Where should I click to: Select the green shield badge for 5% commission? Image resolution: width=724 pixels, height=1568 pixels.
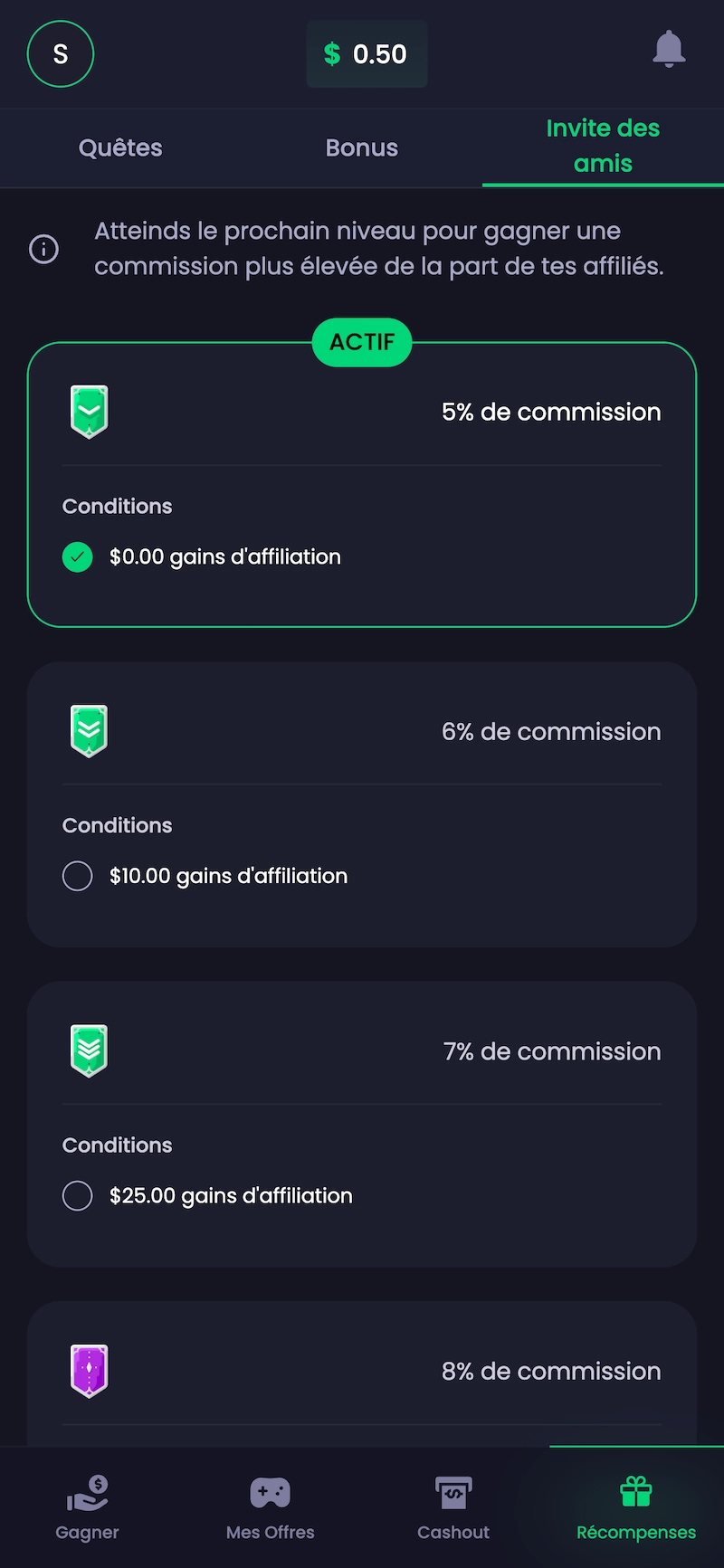[x=90, y=411]
